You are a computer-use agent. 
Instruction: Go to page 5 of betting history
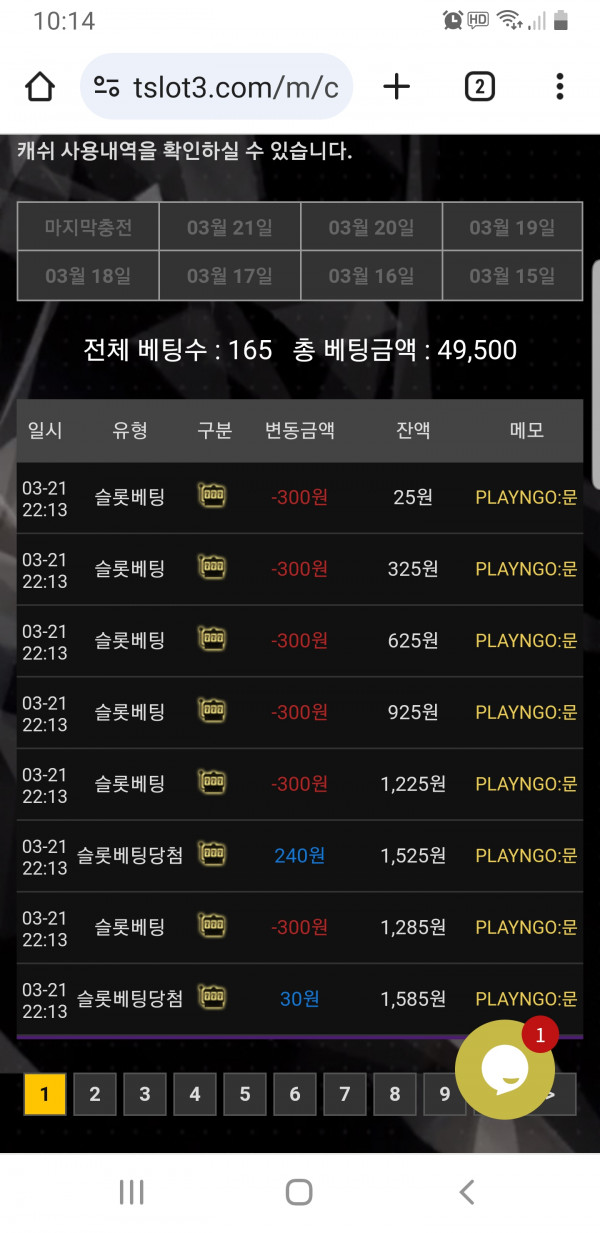click(x=245, y=1094)
